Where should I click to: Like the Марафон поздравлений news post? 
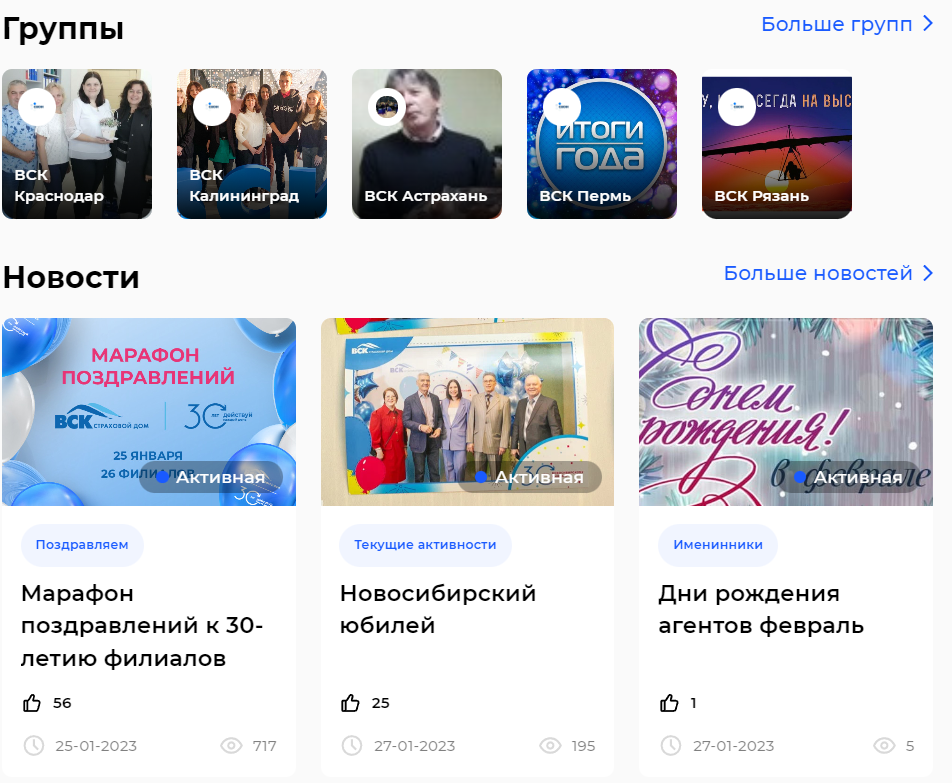coord(32,703)
